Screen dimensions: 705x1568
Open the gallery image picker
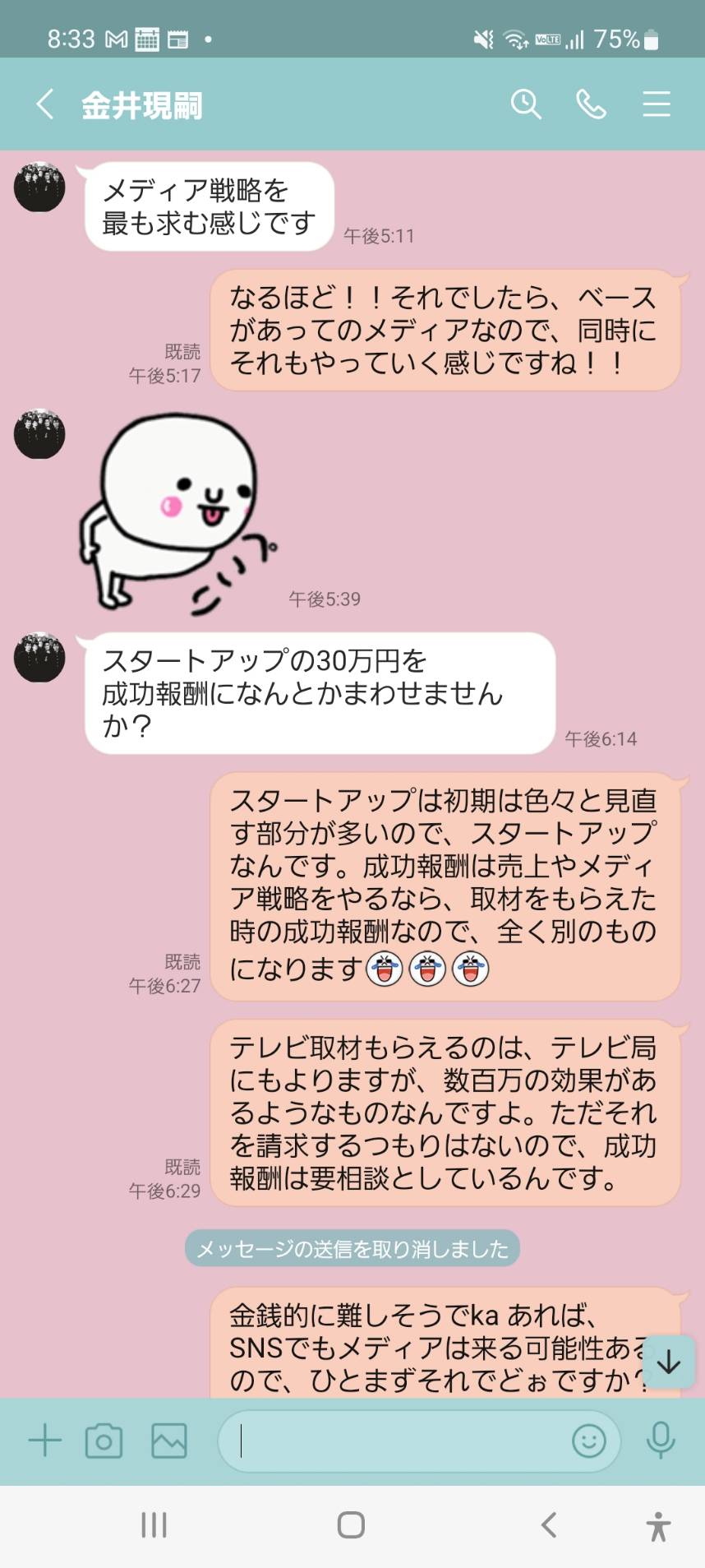[x=169, y=1441]
